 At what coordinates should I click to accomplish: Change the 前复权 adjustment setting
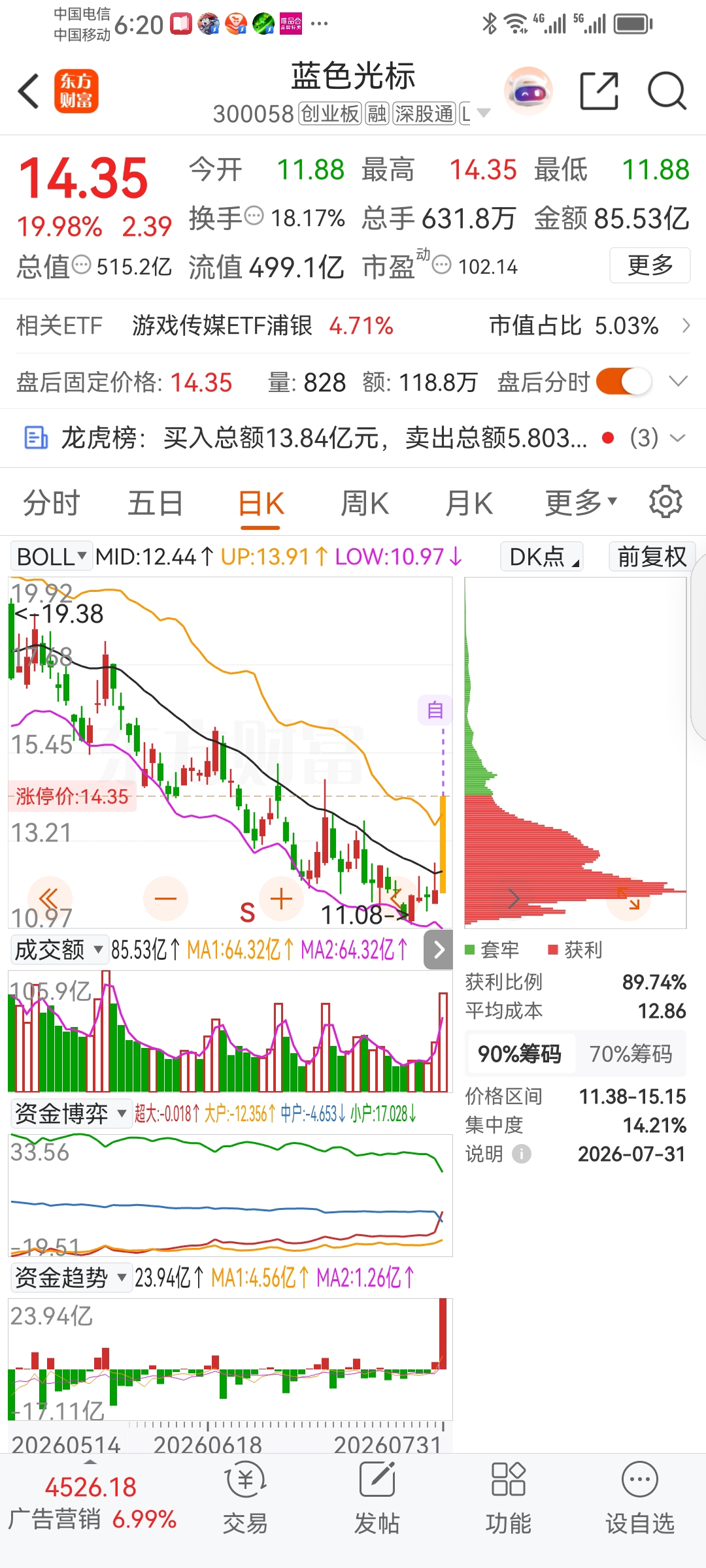click(652, 557)
